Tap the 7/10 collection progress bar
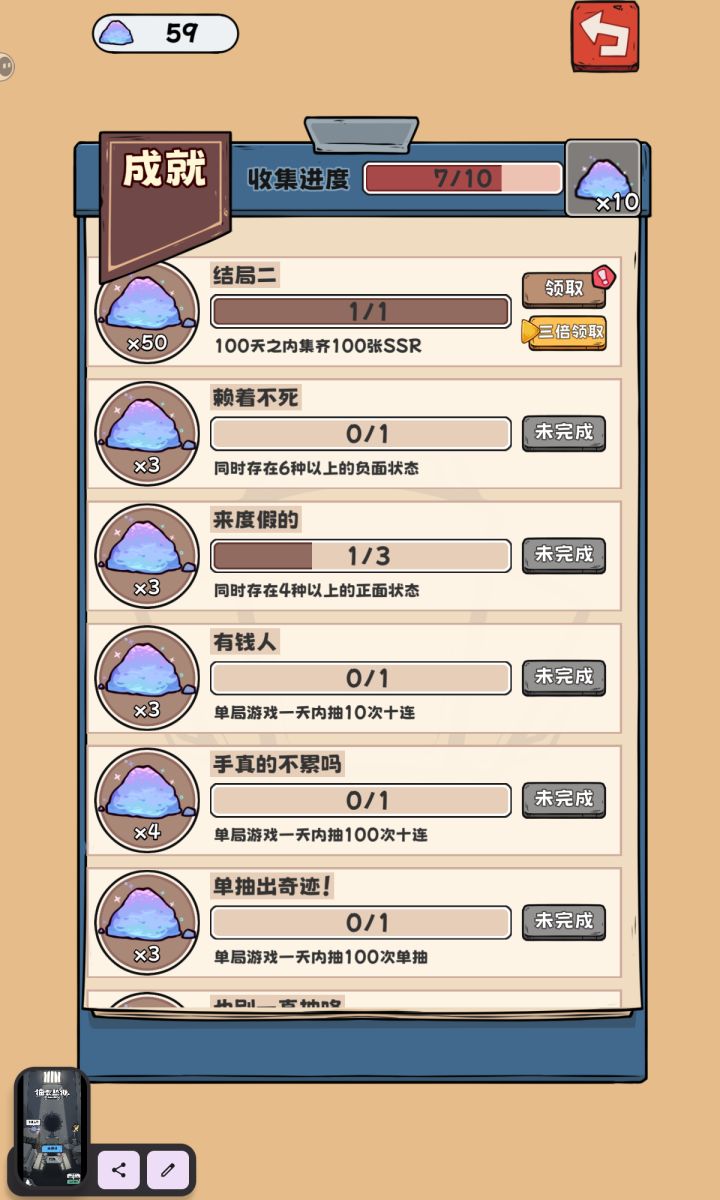Image resolution: width=720 pixels, height=1200 pixels. tap(462, 180)
